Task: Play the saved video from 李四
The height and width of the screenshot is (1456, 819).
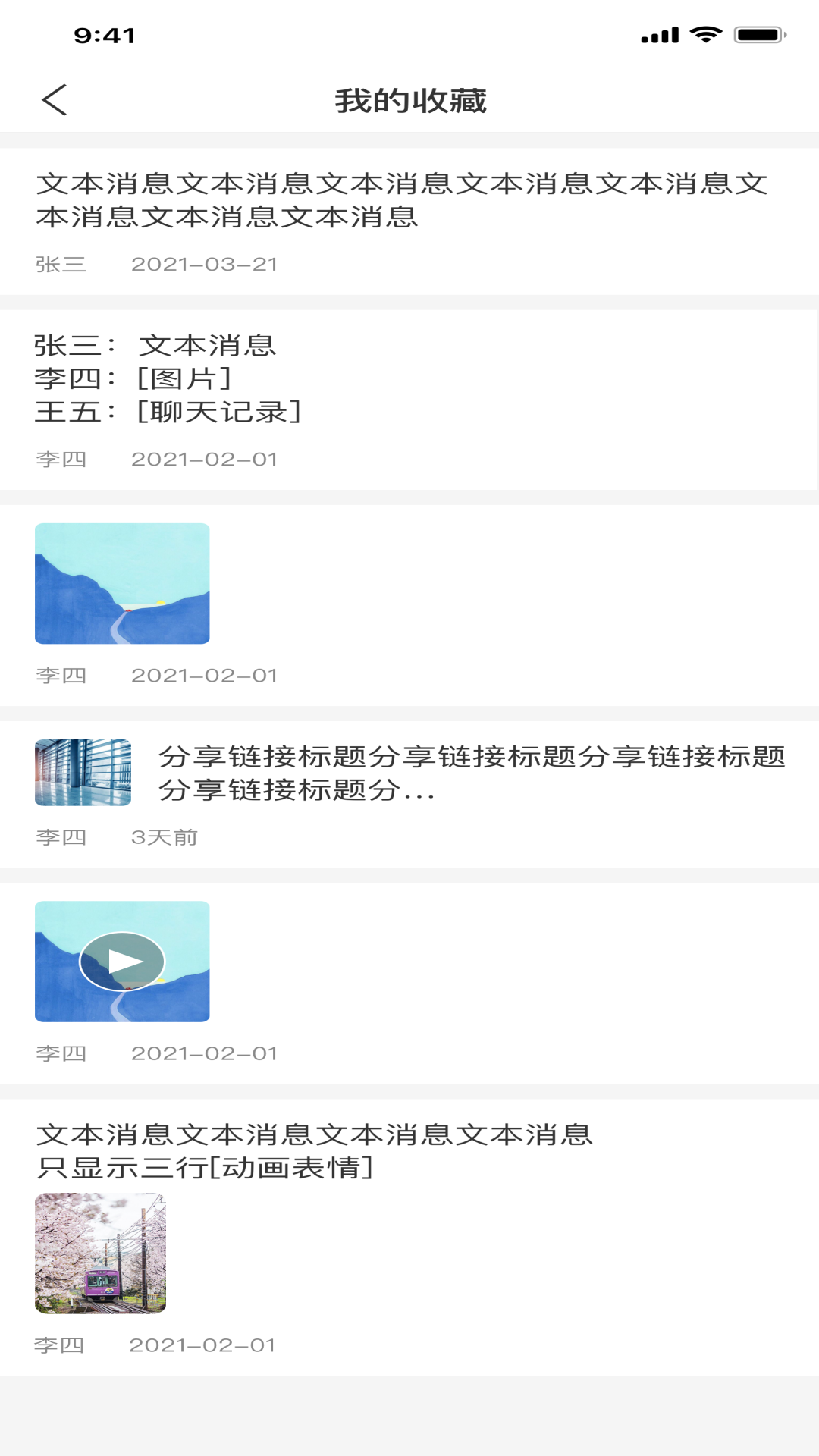Action: tap(122, 961)
